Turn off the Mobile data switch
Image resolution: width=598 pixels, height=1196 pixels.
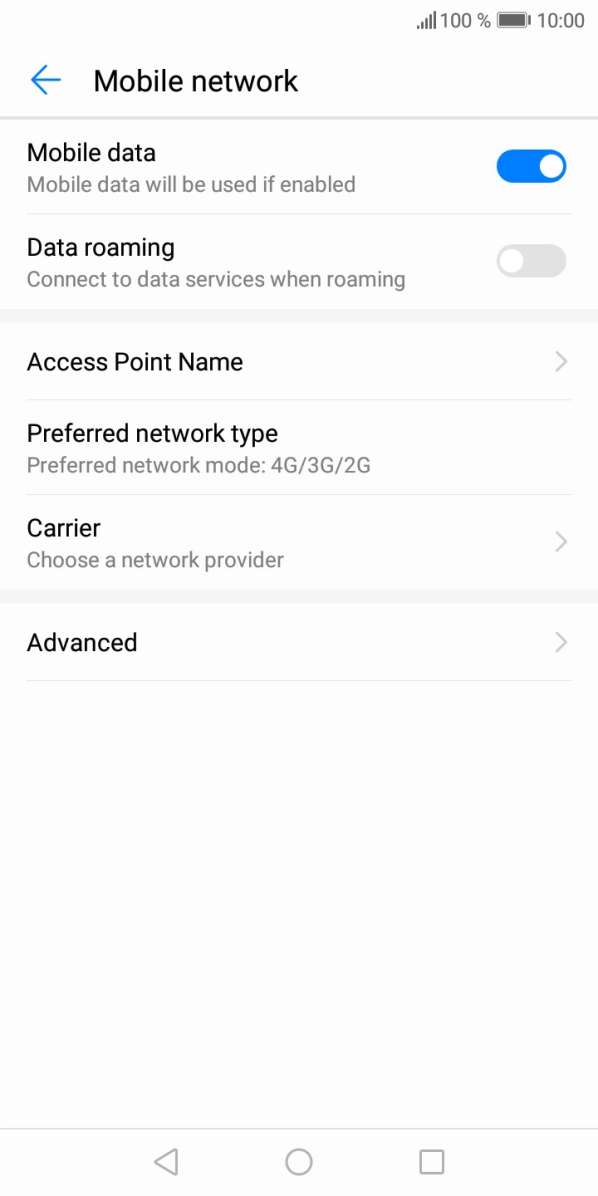pyautogui.click(x=531, y=166)
